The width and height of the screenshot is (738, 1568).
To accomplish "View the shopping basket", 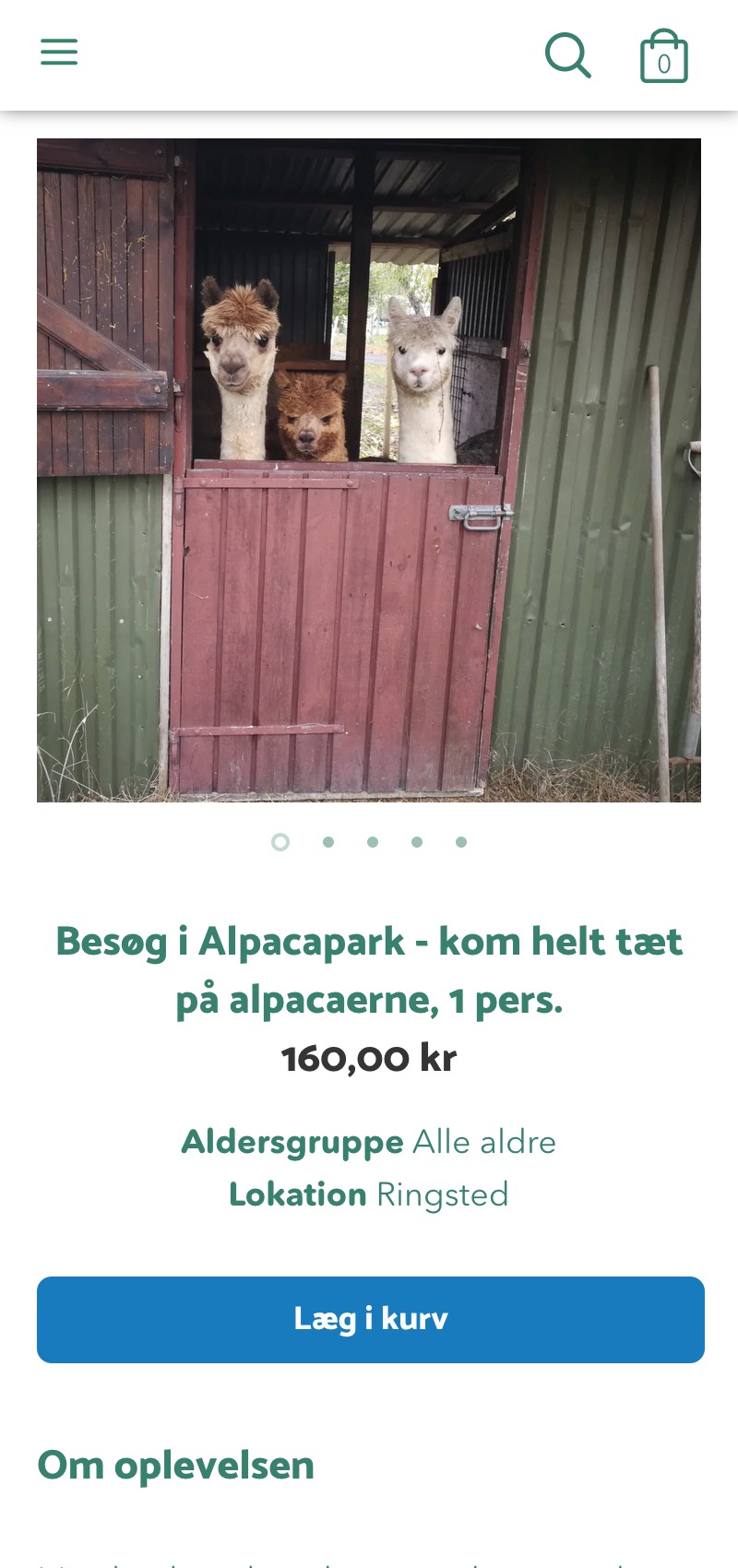I will [x=664, y=57].
